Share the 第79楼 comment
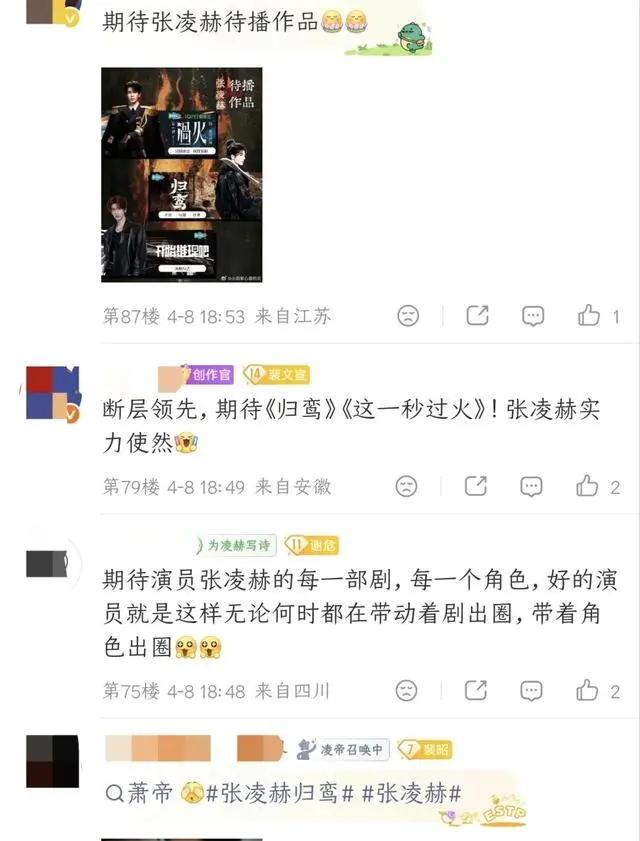The width and height of the screenshot is (640, 841). [x=477, y=487]
